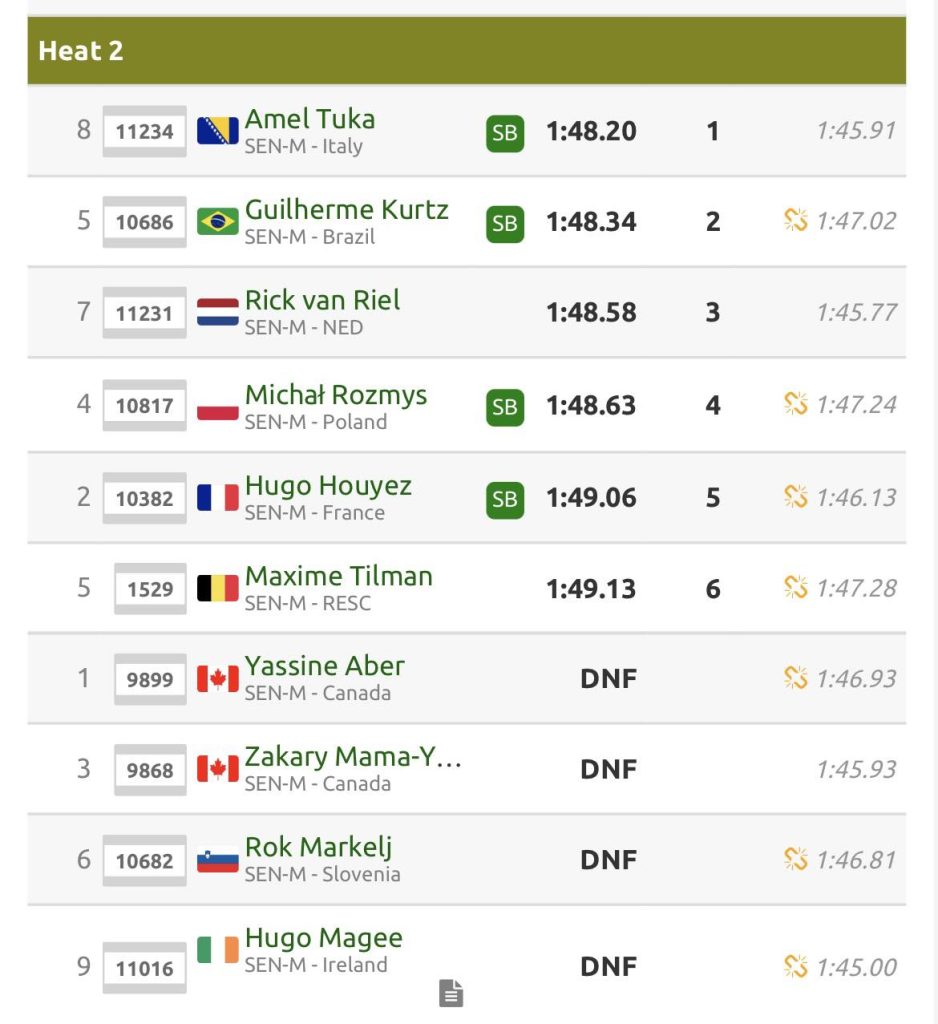Open Michał Rozmys athlete page
Viewport: 938px width, 1024px height.
click(x=336, y=395)
